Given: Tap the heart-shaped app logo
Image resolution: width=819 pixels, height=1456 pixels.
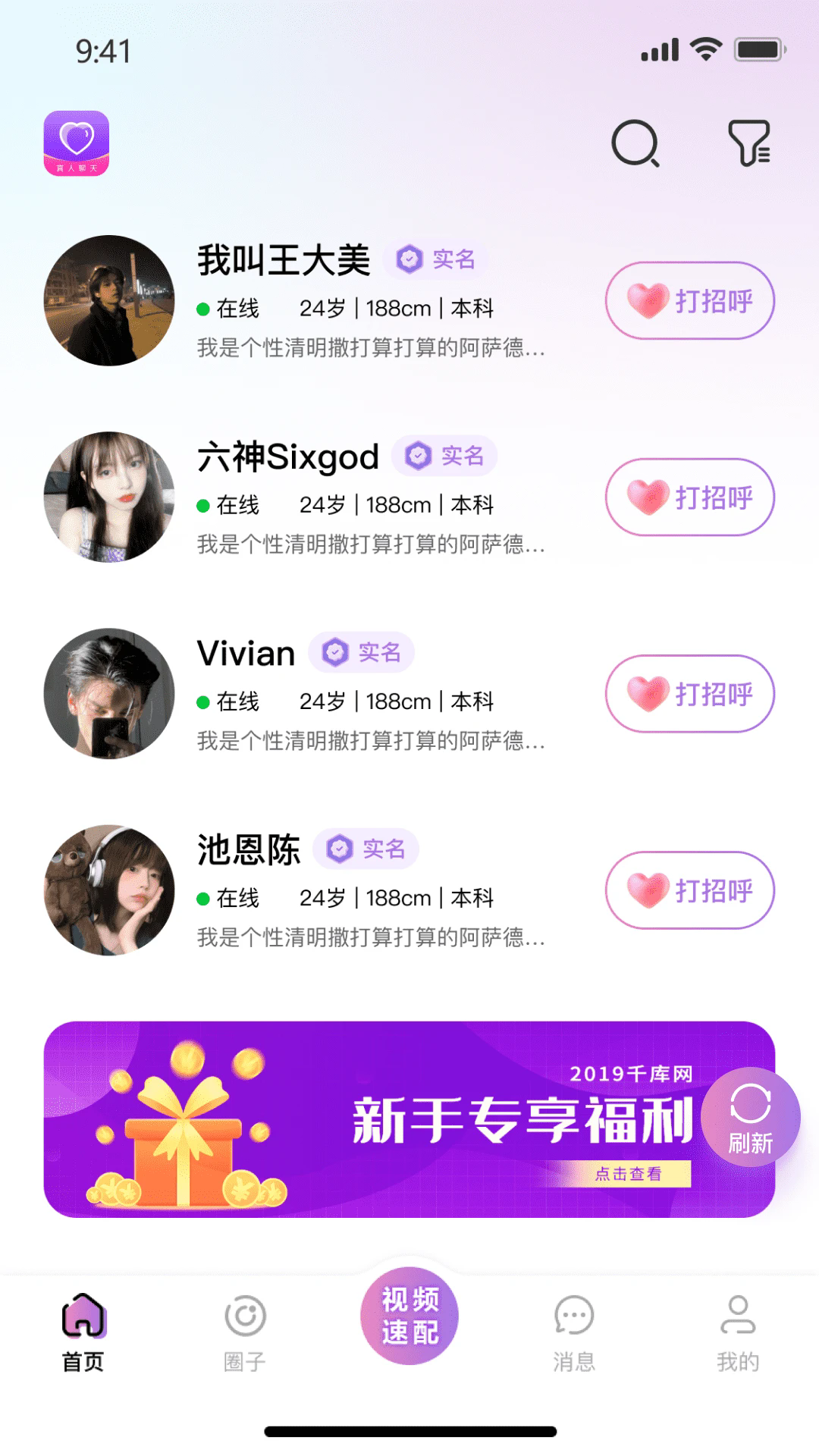Looking at the screenshot, I should coord(77,144).
